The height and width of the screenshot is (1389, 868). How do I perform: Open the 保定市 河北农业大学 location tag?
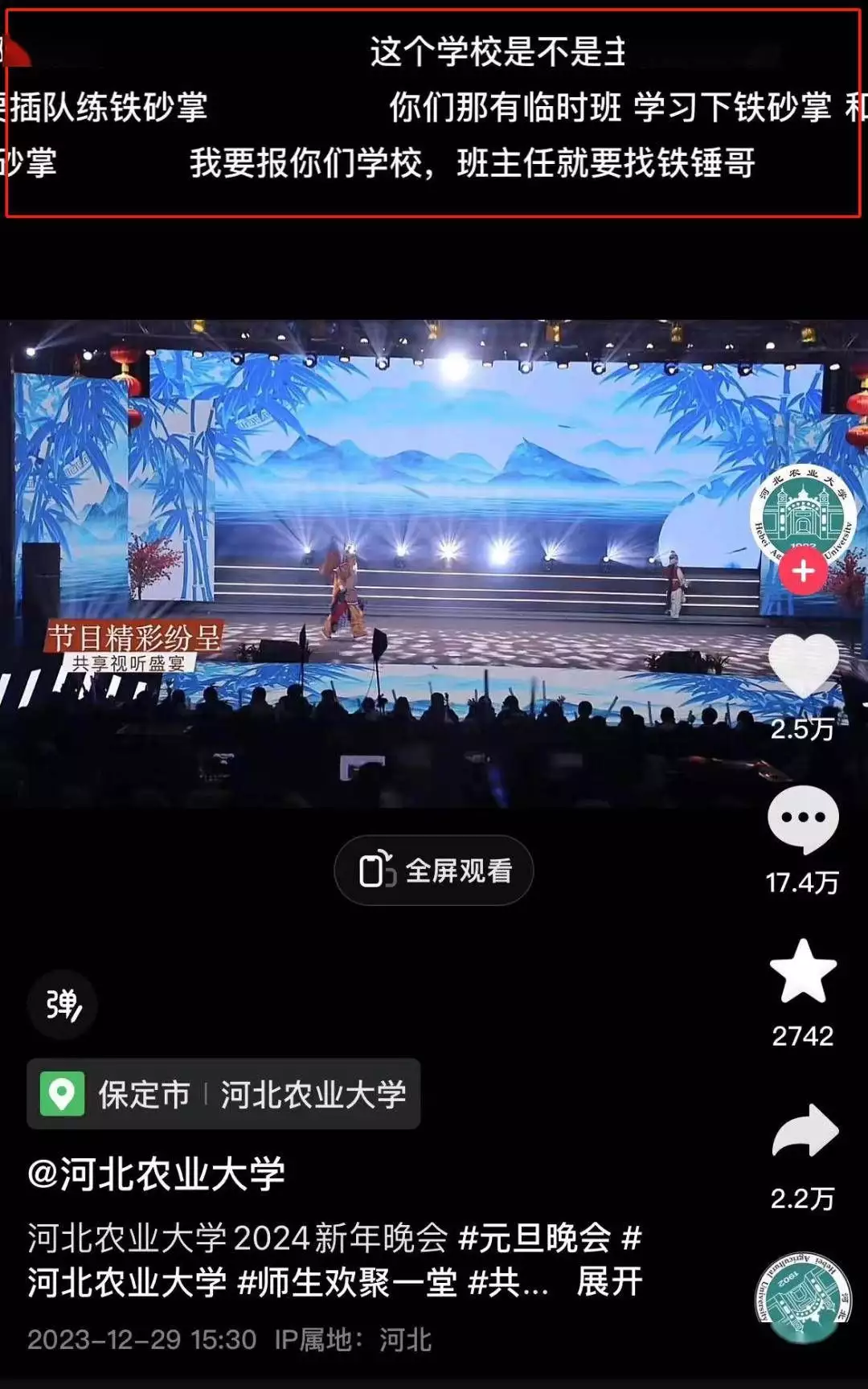coord(223,1094)
